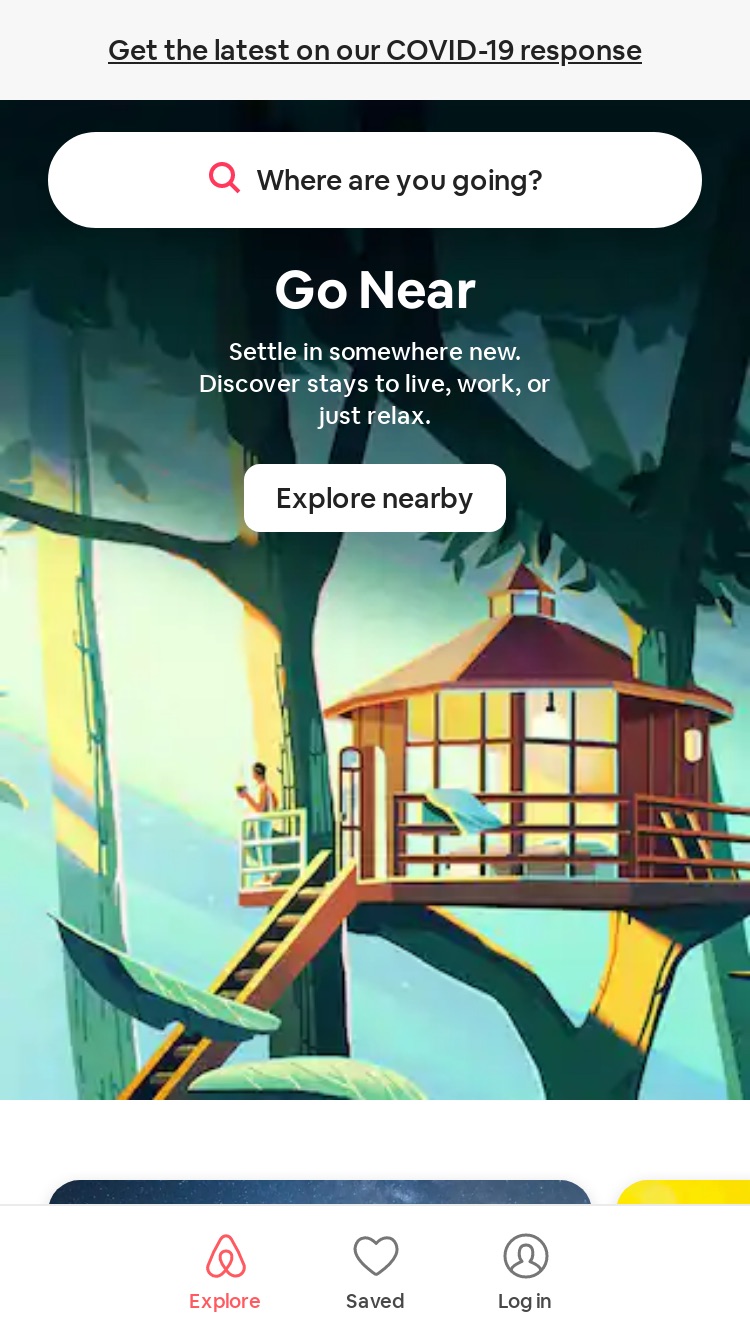Tap the 'Where are you going?' search field
Image resolution: width=750 pixels, height=1334 pixels.
click(375, 180)
